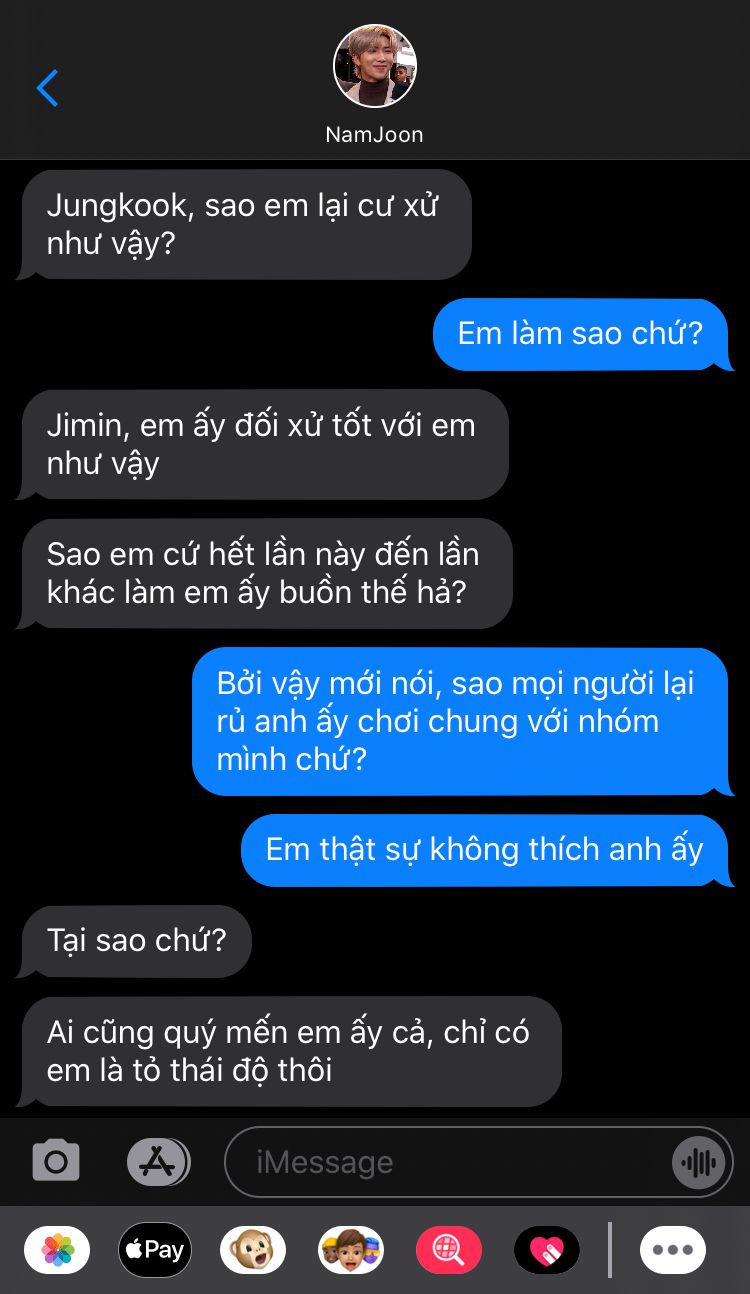Open the Digital Touch heart app
The width and height of the screenshot is (750, 1294).
coord(547,1250)
